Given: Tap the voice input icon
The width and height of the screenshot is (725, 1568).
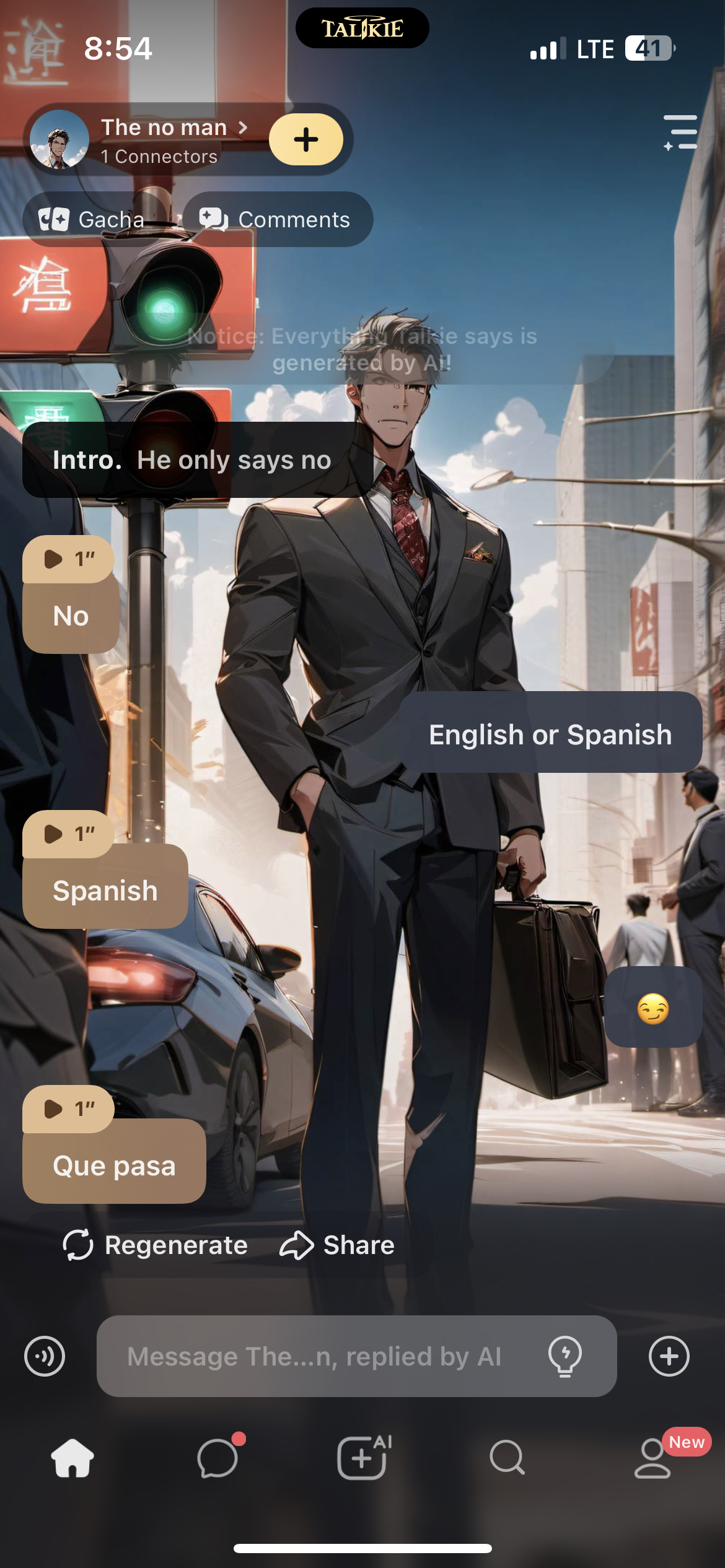Looking at the screenshot, I should [x=45, y=1356].
